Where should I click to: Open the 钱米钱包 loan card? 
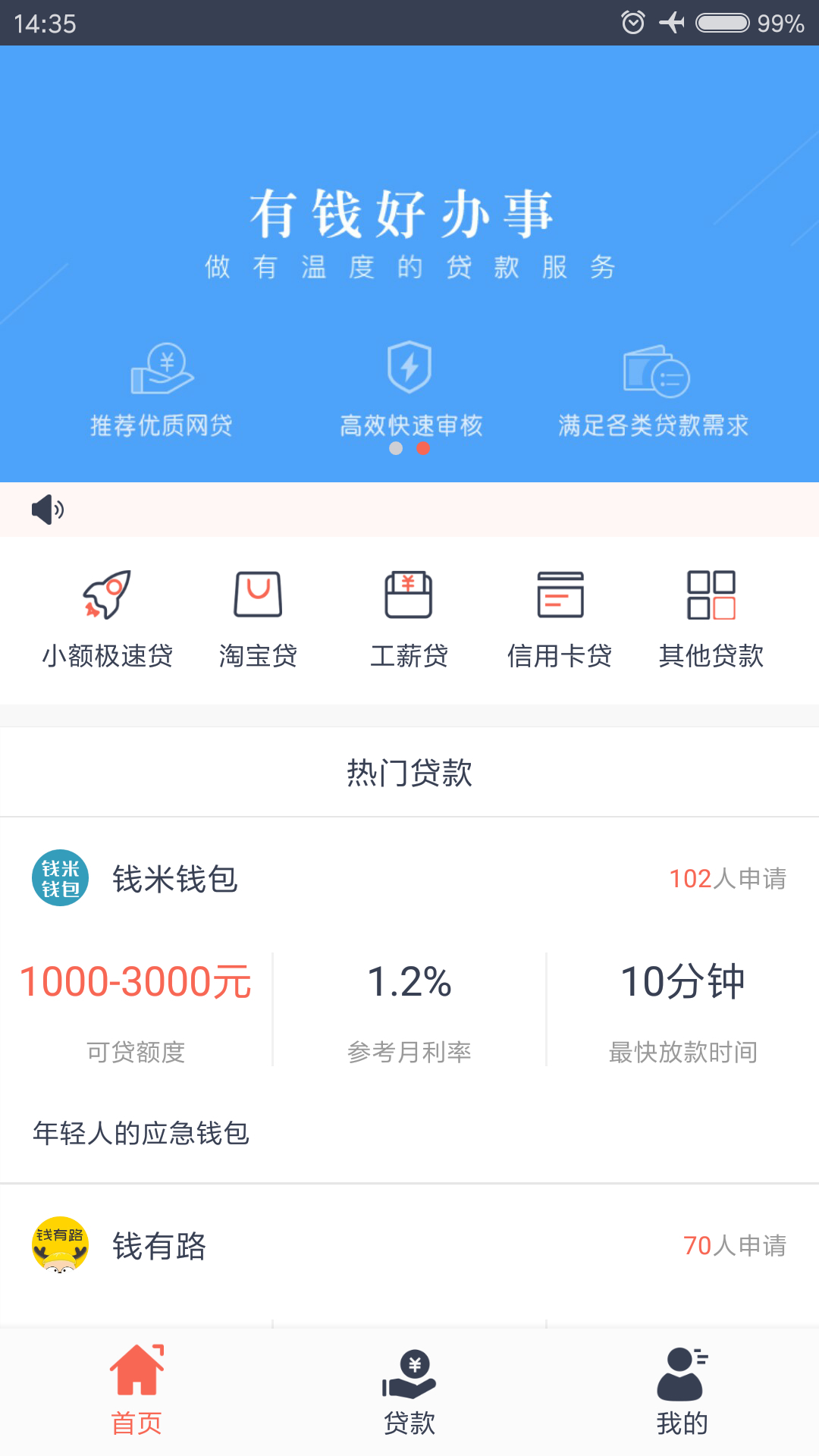[x=409, y=999]
